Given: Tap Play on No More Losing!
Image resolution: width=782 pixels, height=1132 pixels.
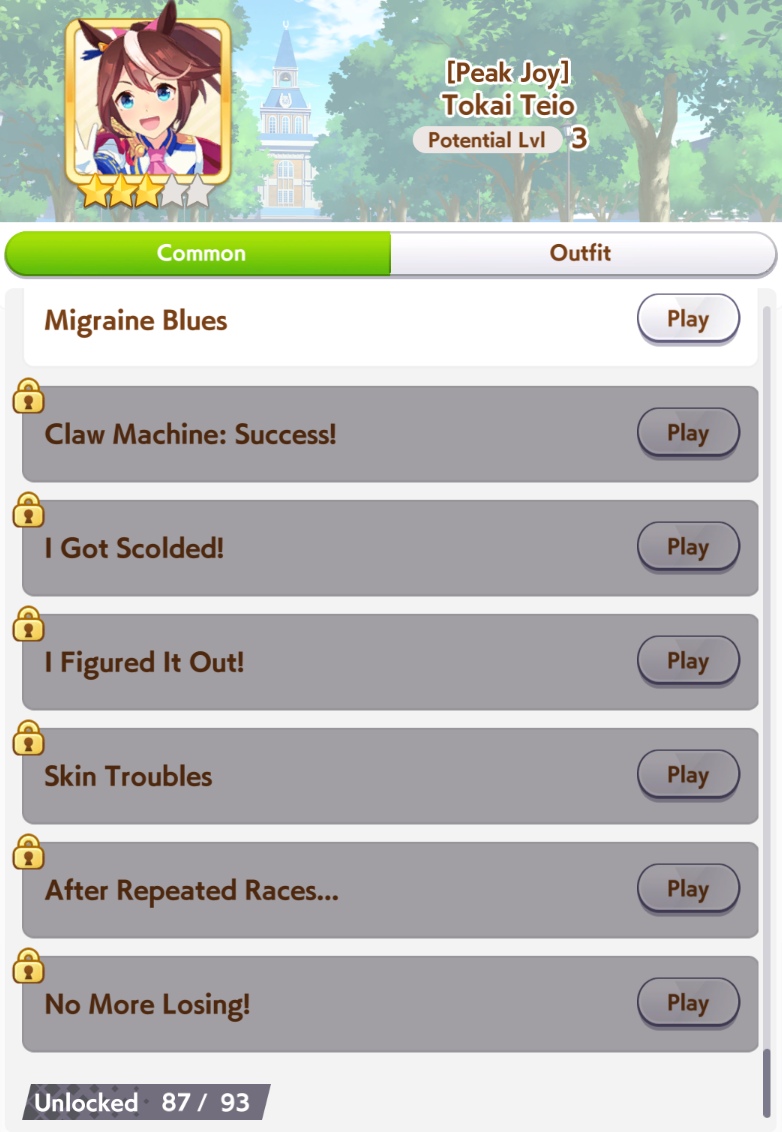Looking at the screenshot, I should [688, 1003].
